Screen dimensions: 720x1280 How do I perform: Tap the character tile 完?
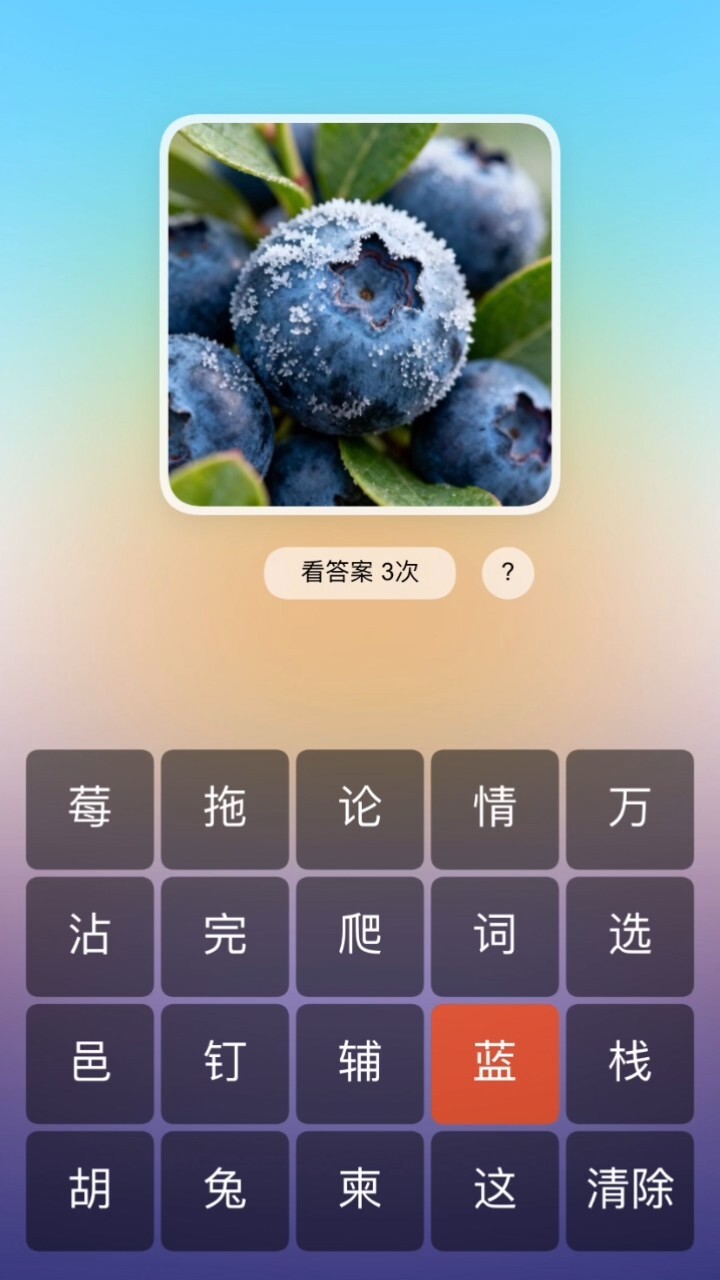click(x=224, y=936)
